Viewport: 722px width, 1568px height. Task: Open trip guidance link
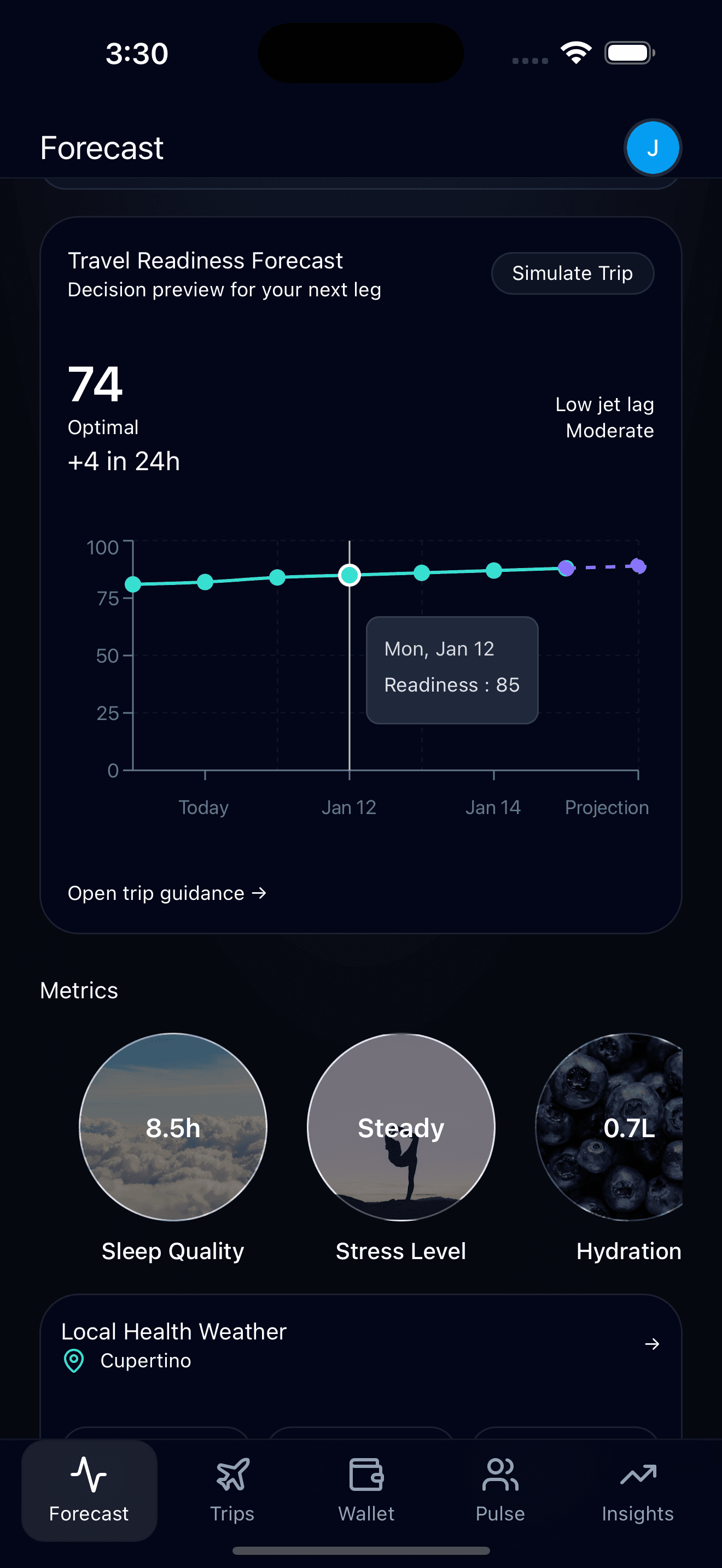[x=166, y=892]
